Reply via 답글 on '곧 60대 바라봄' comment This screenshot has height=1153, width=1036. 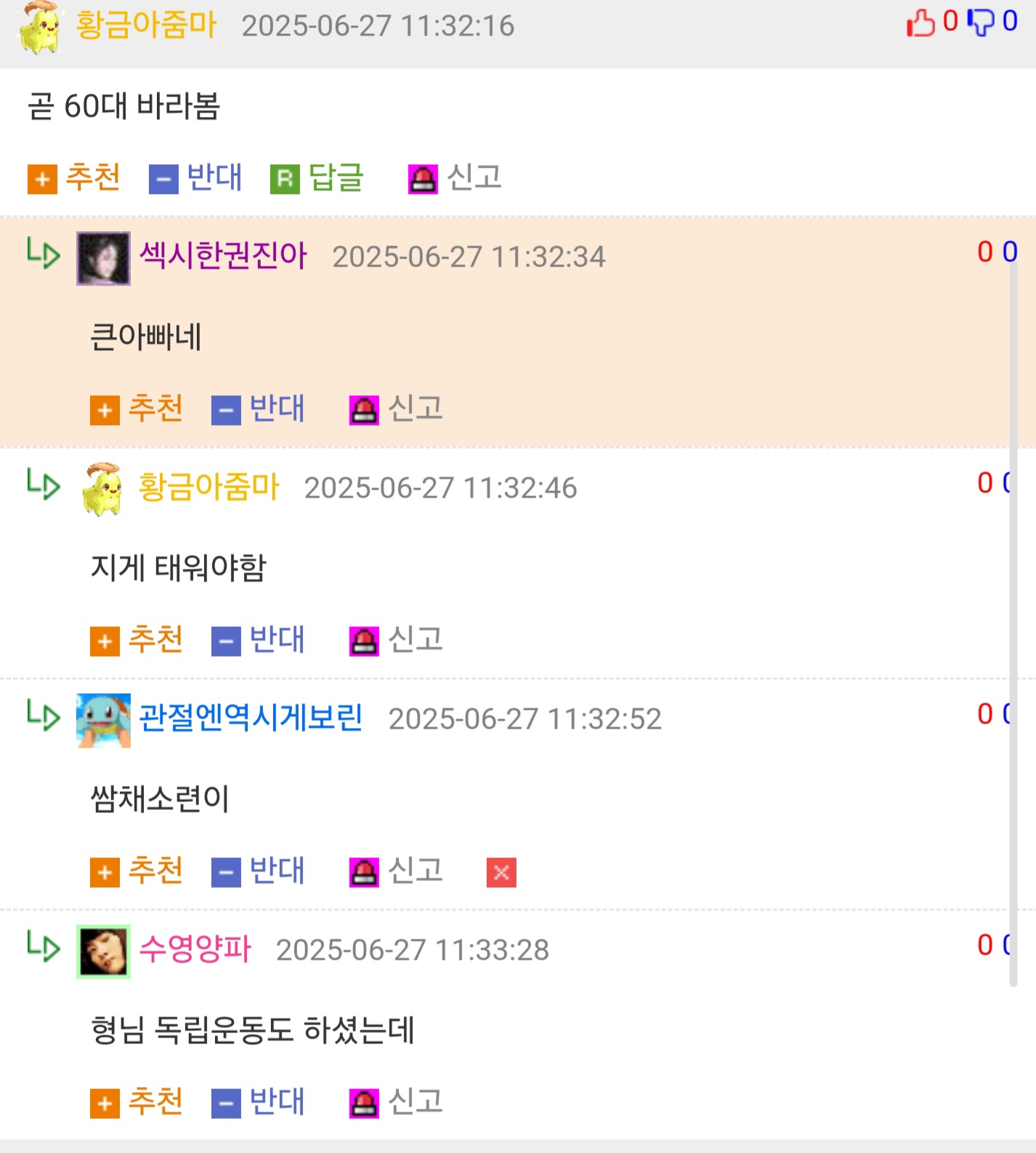(x=317, y=177)
